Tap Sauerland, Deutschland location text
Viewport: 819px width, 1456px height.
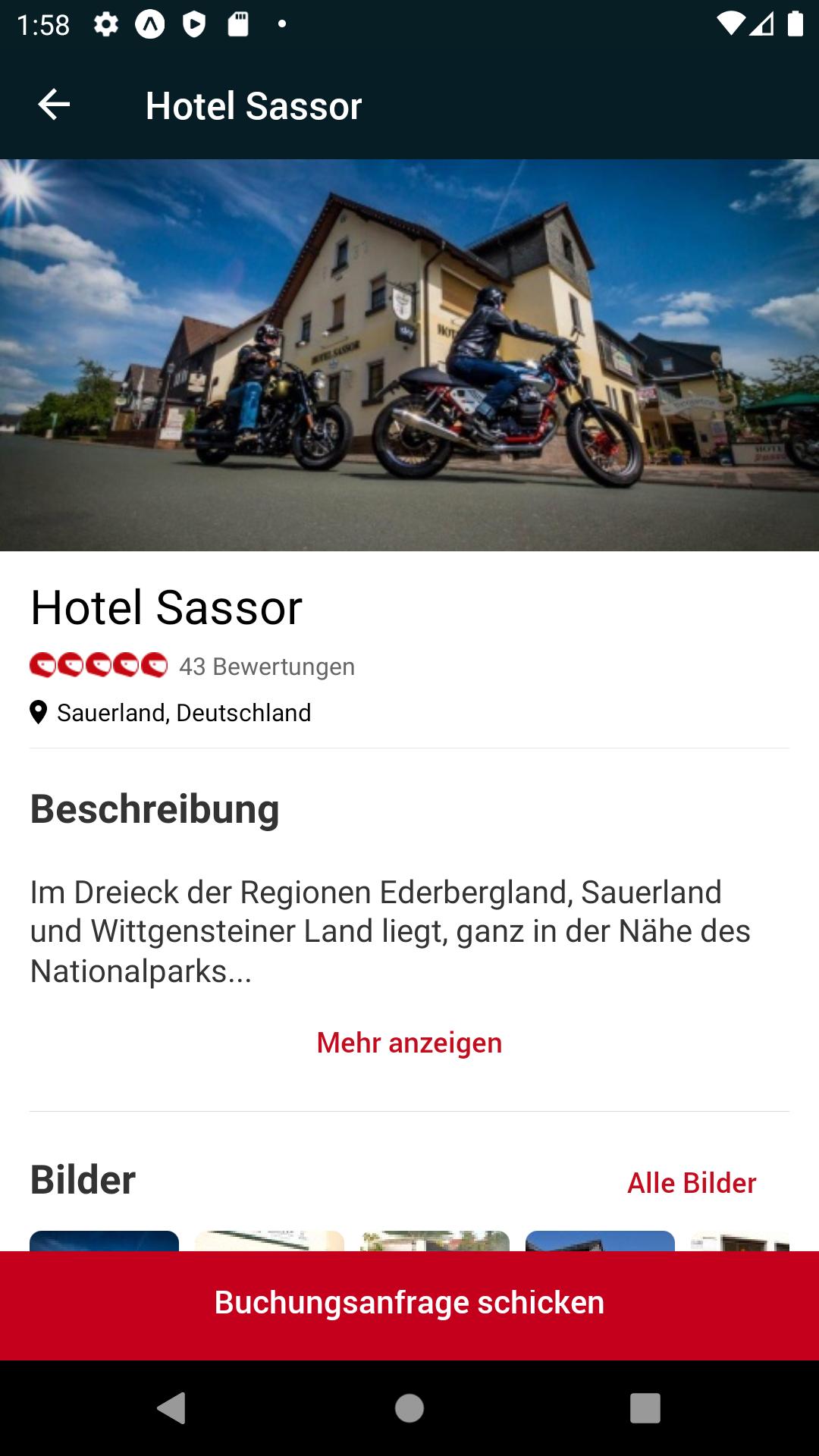coord(183,712)
